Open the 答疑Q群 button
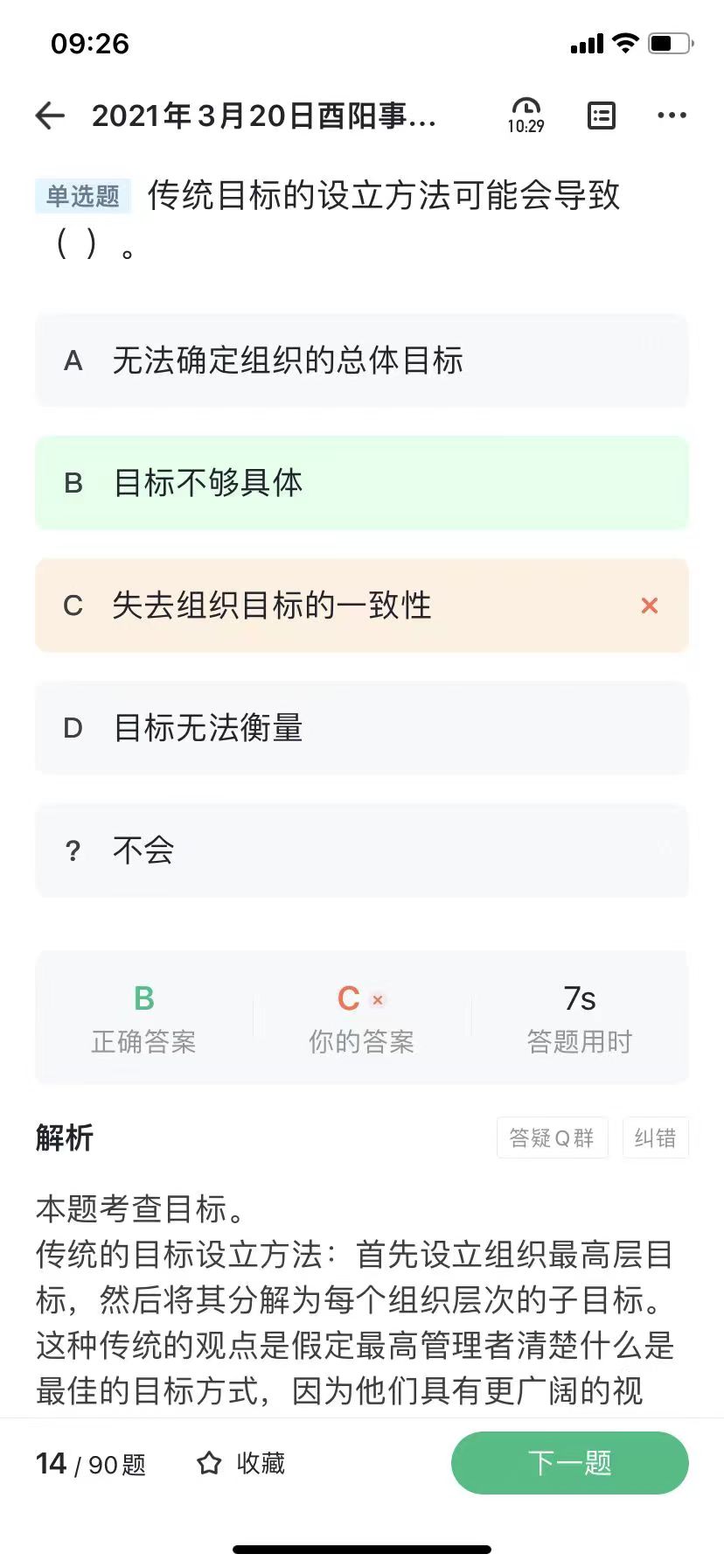This screenshot has width=724, height=1568. click(x=553, y=1137)
